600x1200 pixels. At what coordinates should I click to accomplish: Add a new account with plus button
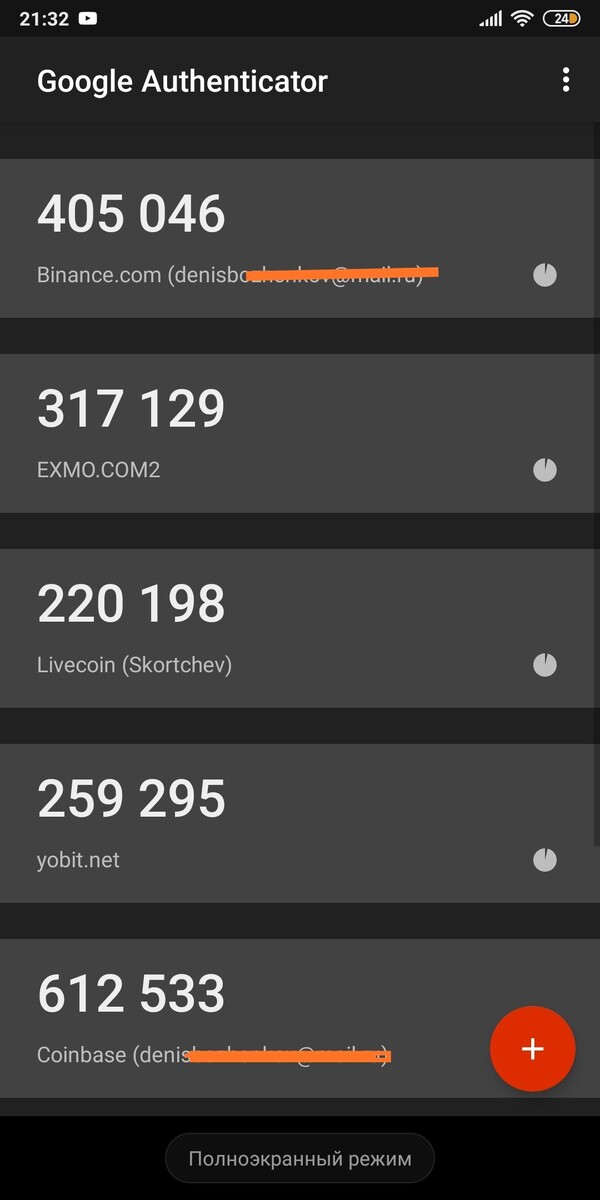(533, 1048)
